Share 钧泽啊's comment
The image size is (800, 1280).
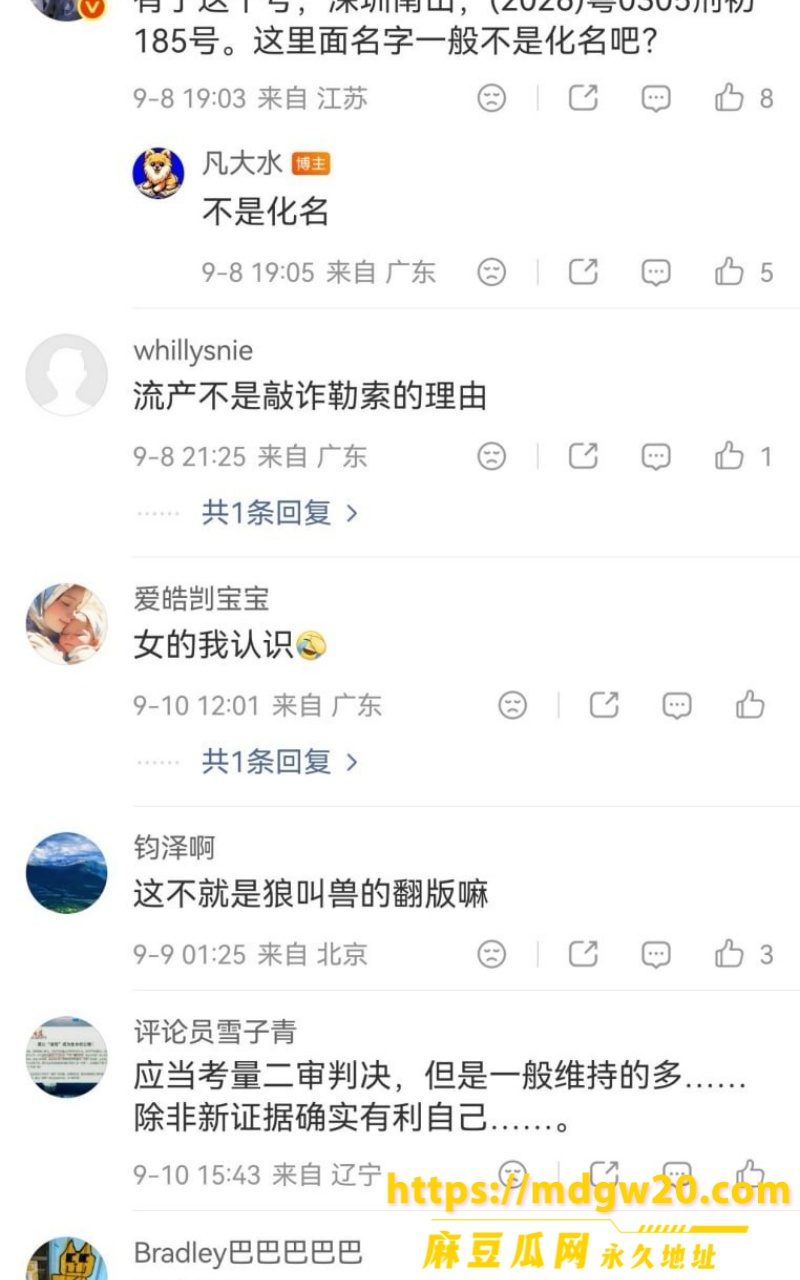point(583,954)
